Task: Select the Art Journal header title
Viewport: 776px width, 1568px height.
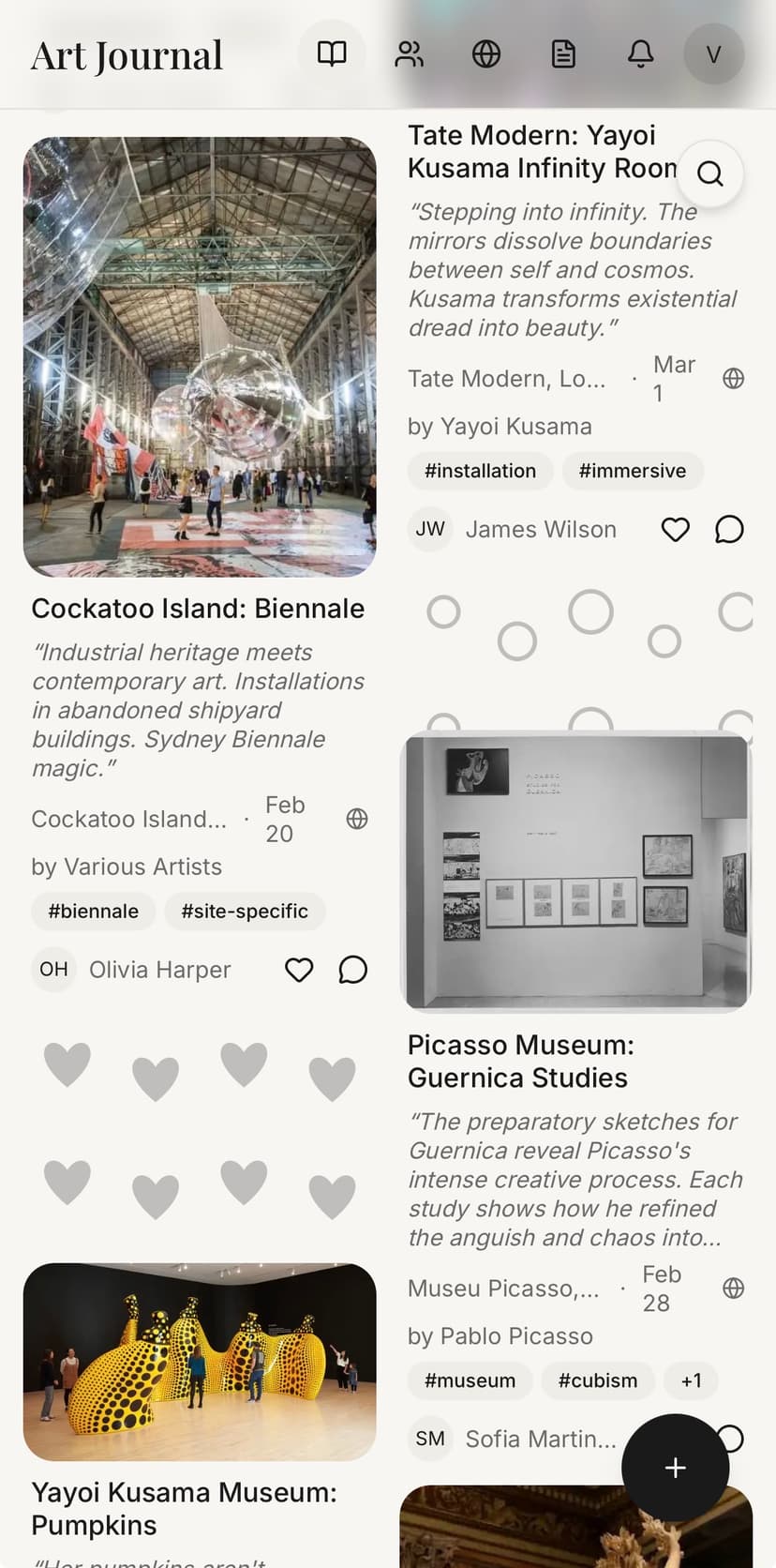Action: point(127,54)
